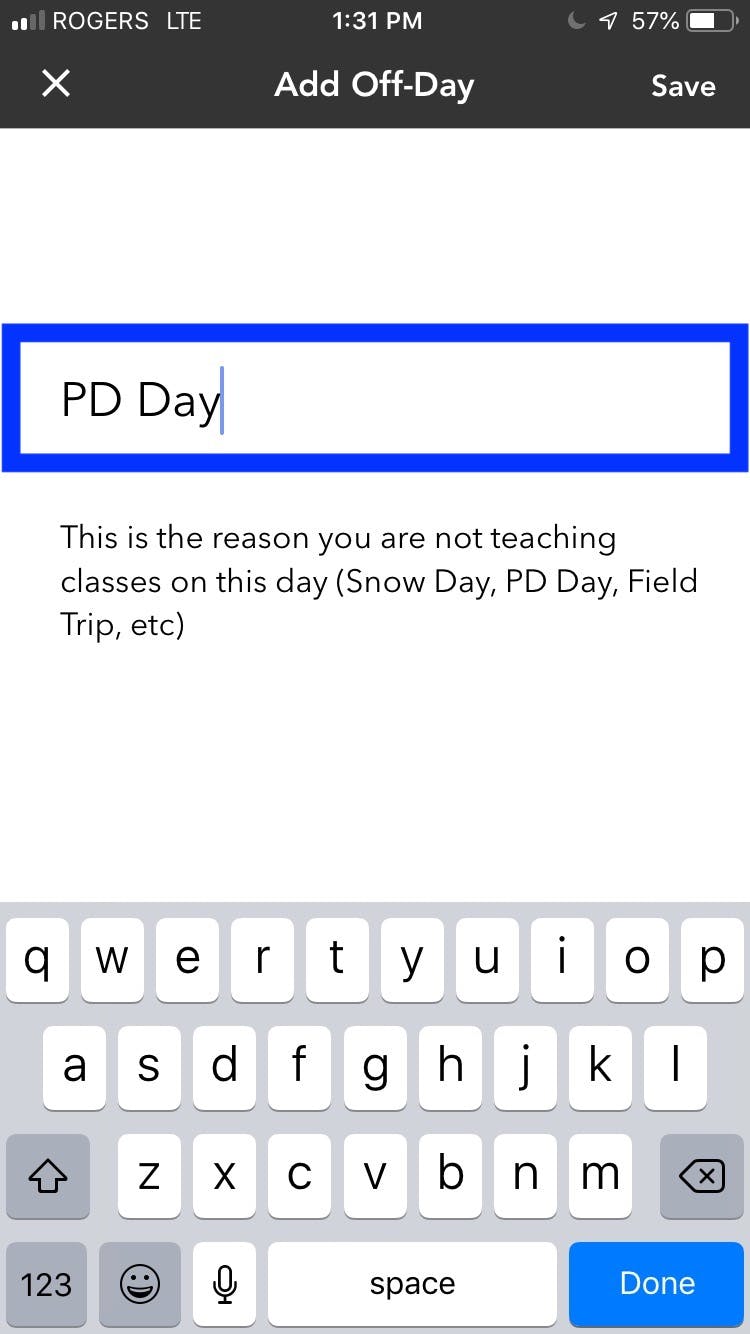Tap Done on the keyboard
The width and height of the screenshot is (750, 1334).
pyautogui.click(x=657, y=1283)
